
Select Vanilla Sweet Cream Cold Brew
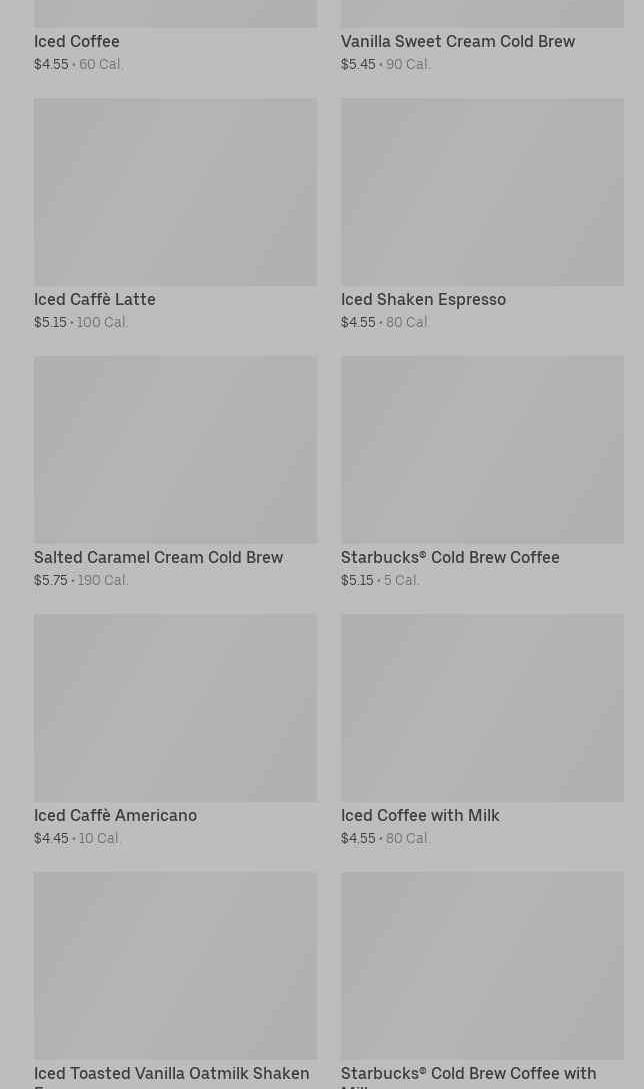click(457, 41)
